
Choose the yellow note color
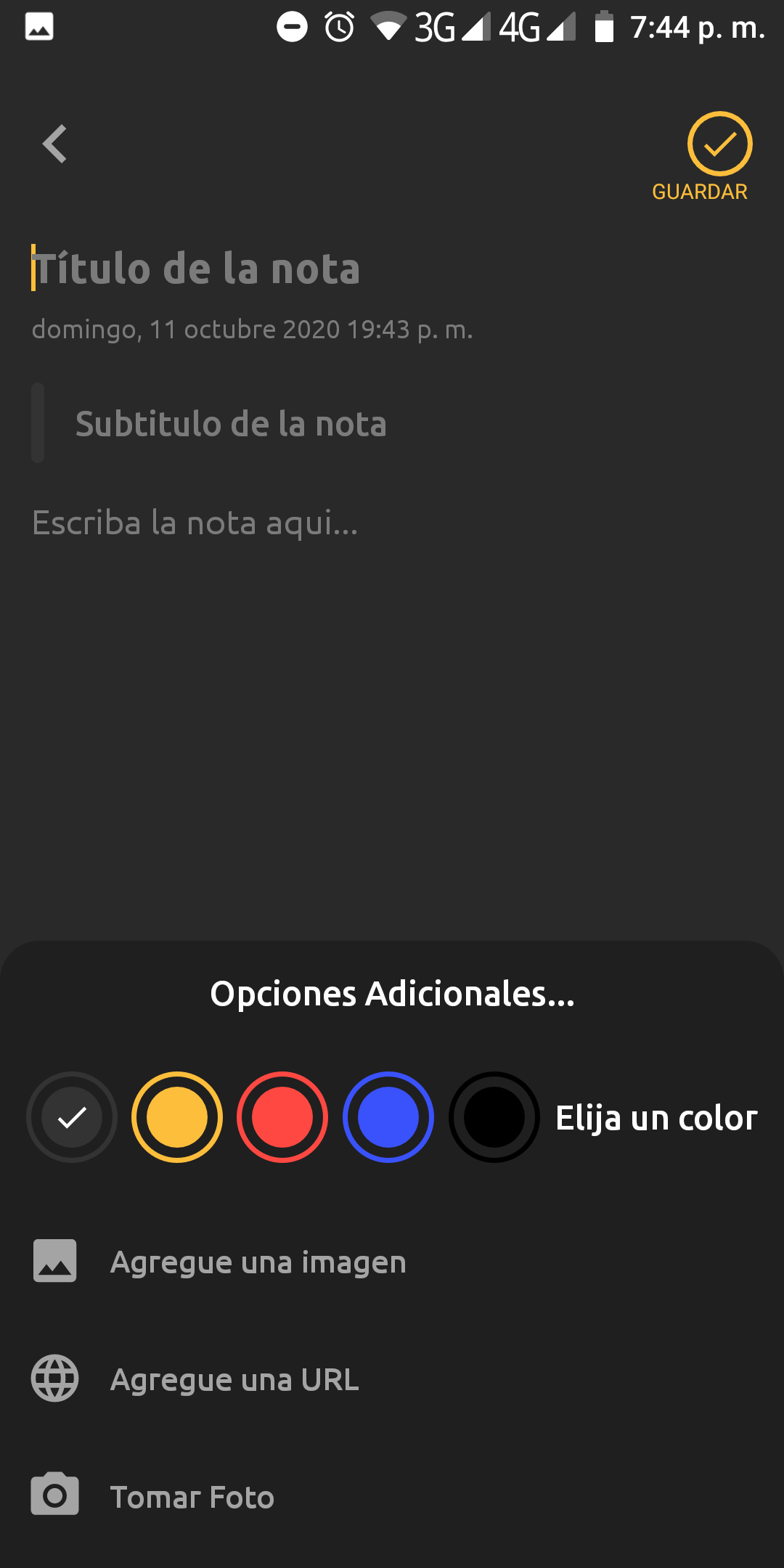click(x=177, y=1117)
